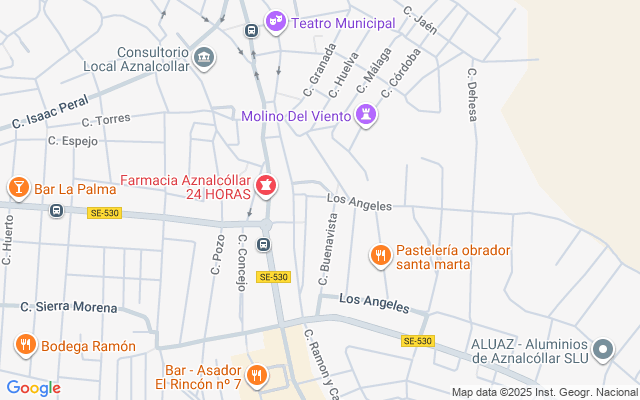This screenshot has height=400, width=640.
Task: Select the Consultorio Local Aznalcollar pin
Action: [x=205, y=58]
